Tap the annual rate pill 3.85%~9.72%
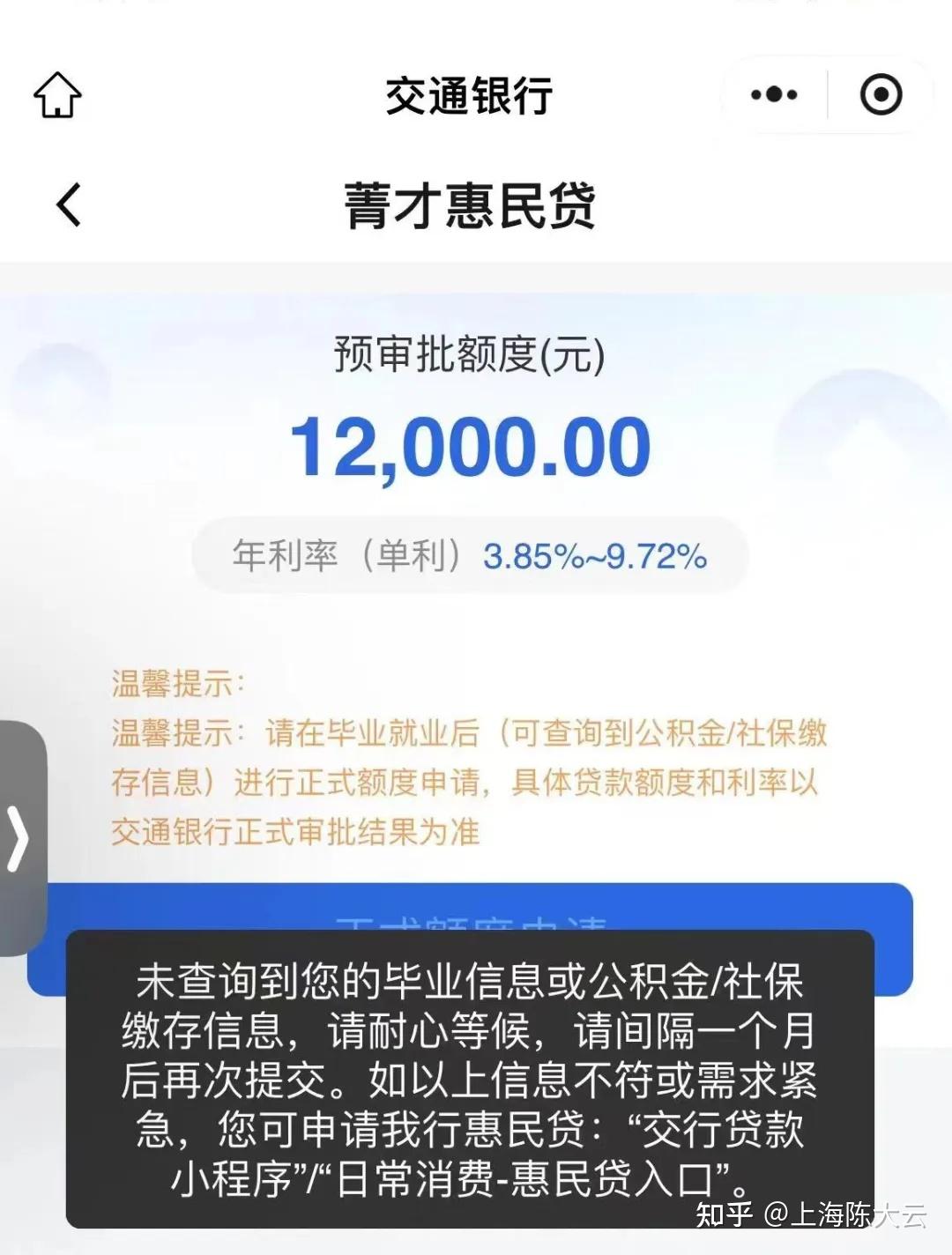This screenshot has width=952, height=1255. [596, 556]
